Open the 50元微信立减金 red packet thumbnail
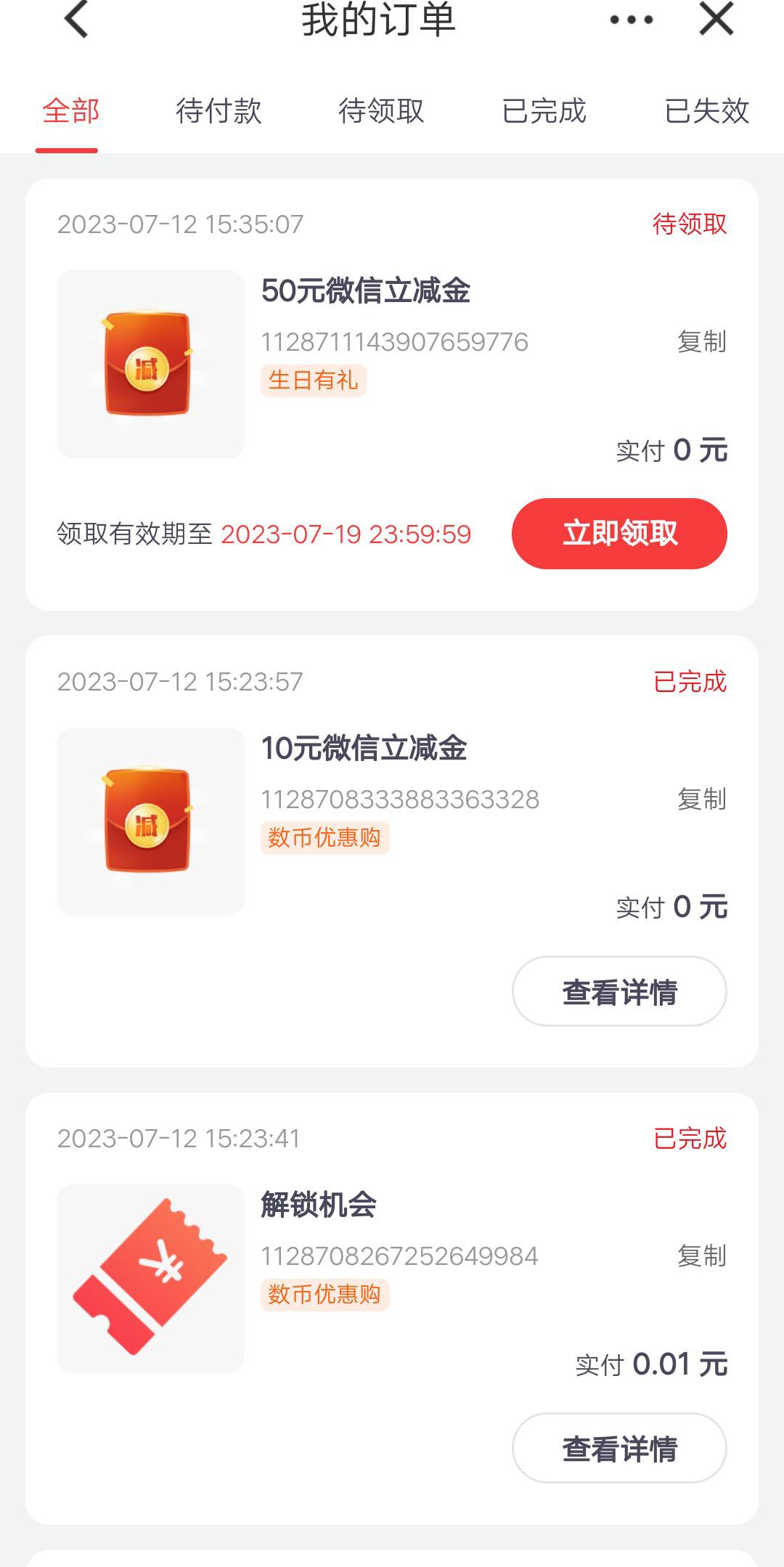 151,365
